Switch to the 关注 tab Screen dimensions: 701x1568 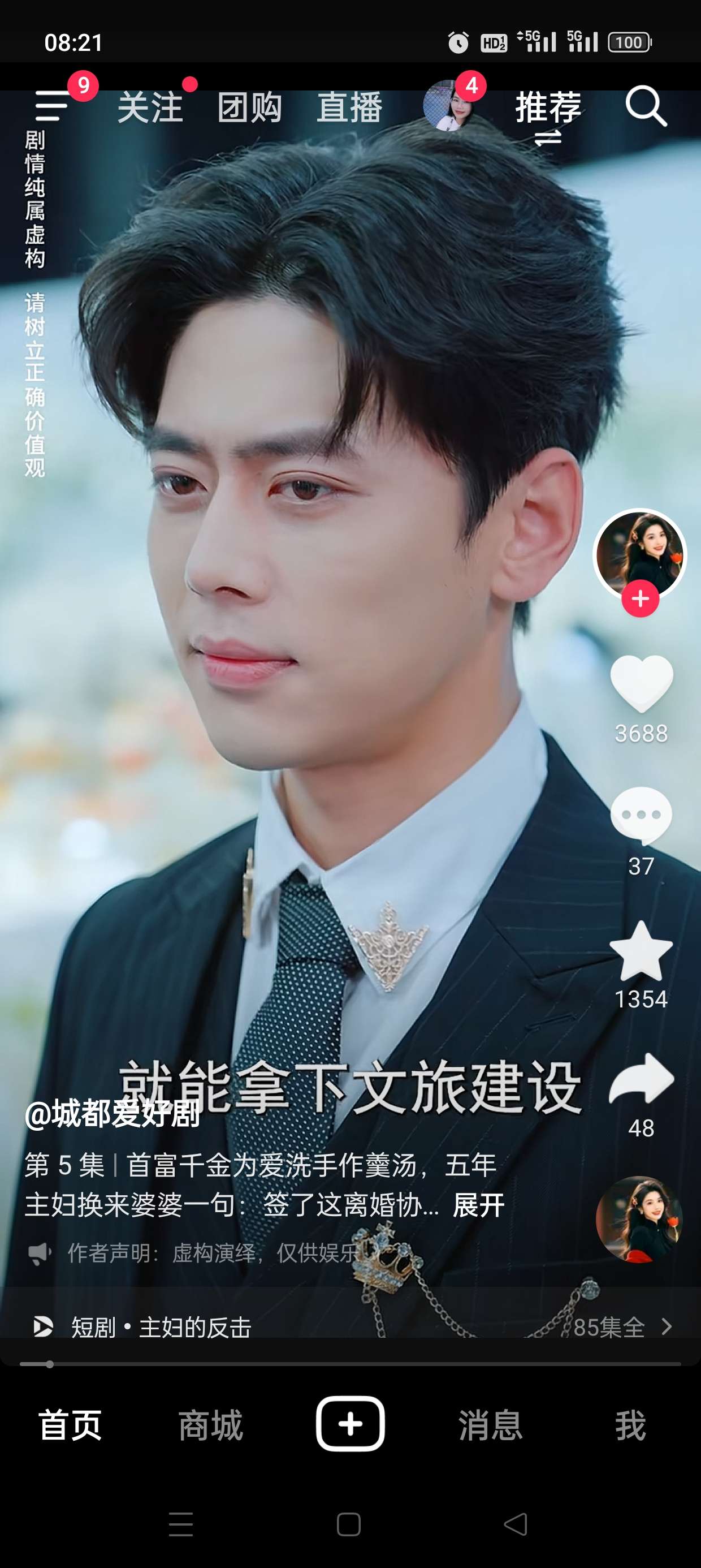(150, 107)
